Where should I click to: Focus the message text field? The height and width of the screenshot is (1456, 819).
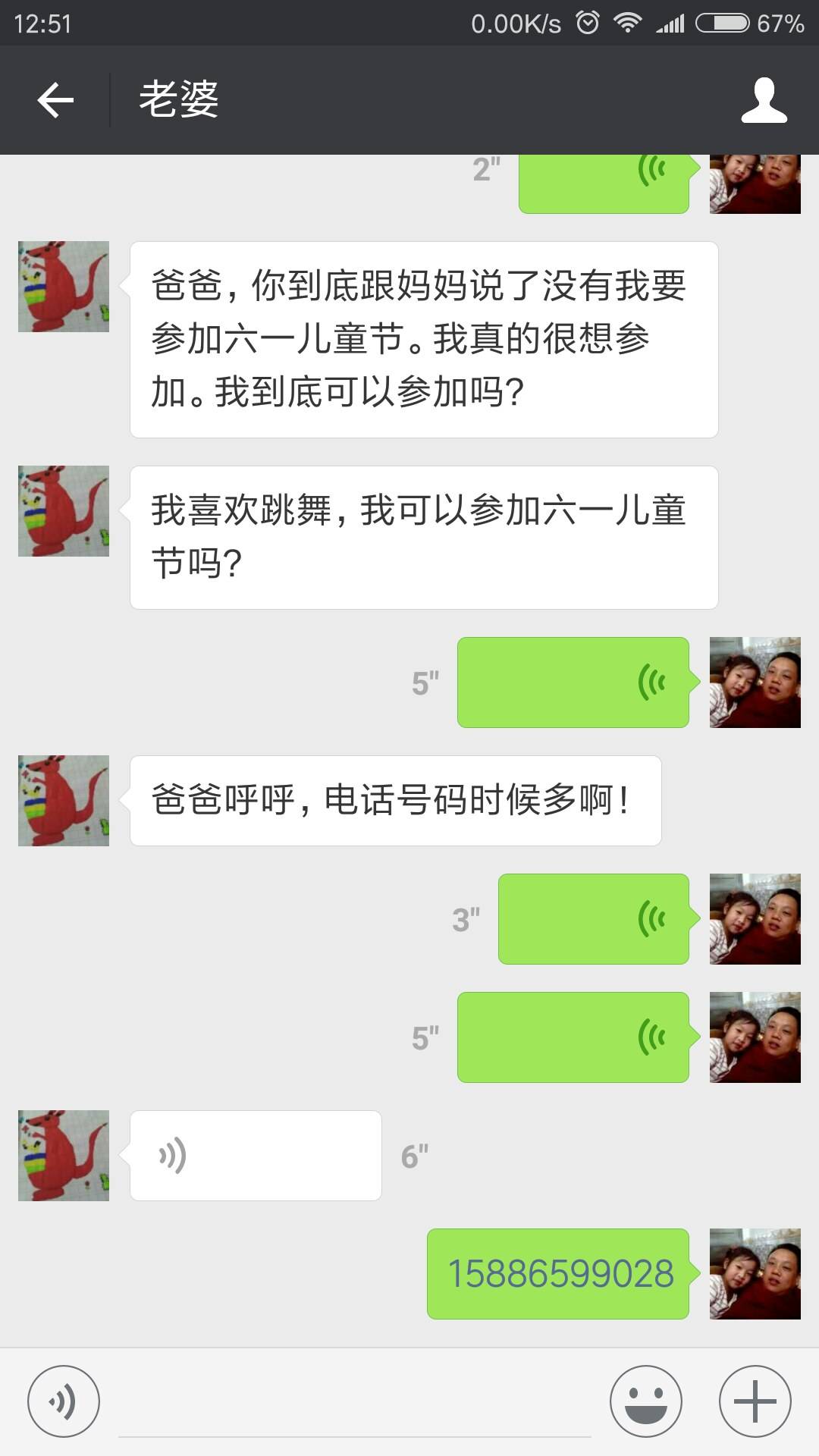354,1403
